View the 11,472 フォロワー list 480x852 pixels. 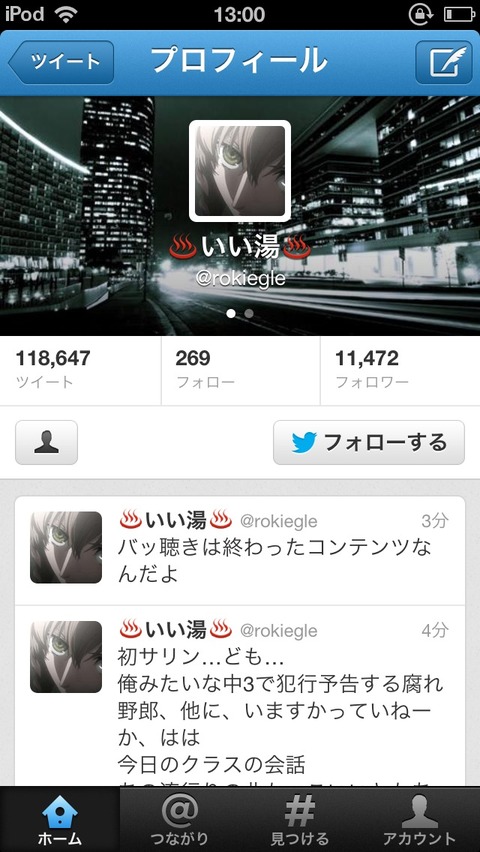coord(400,370)
